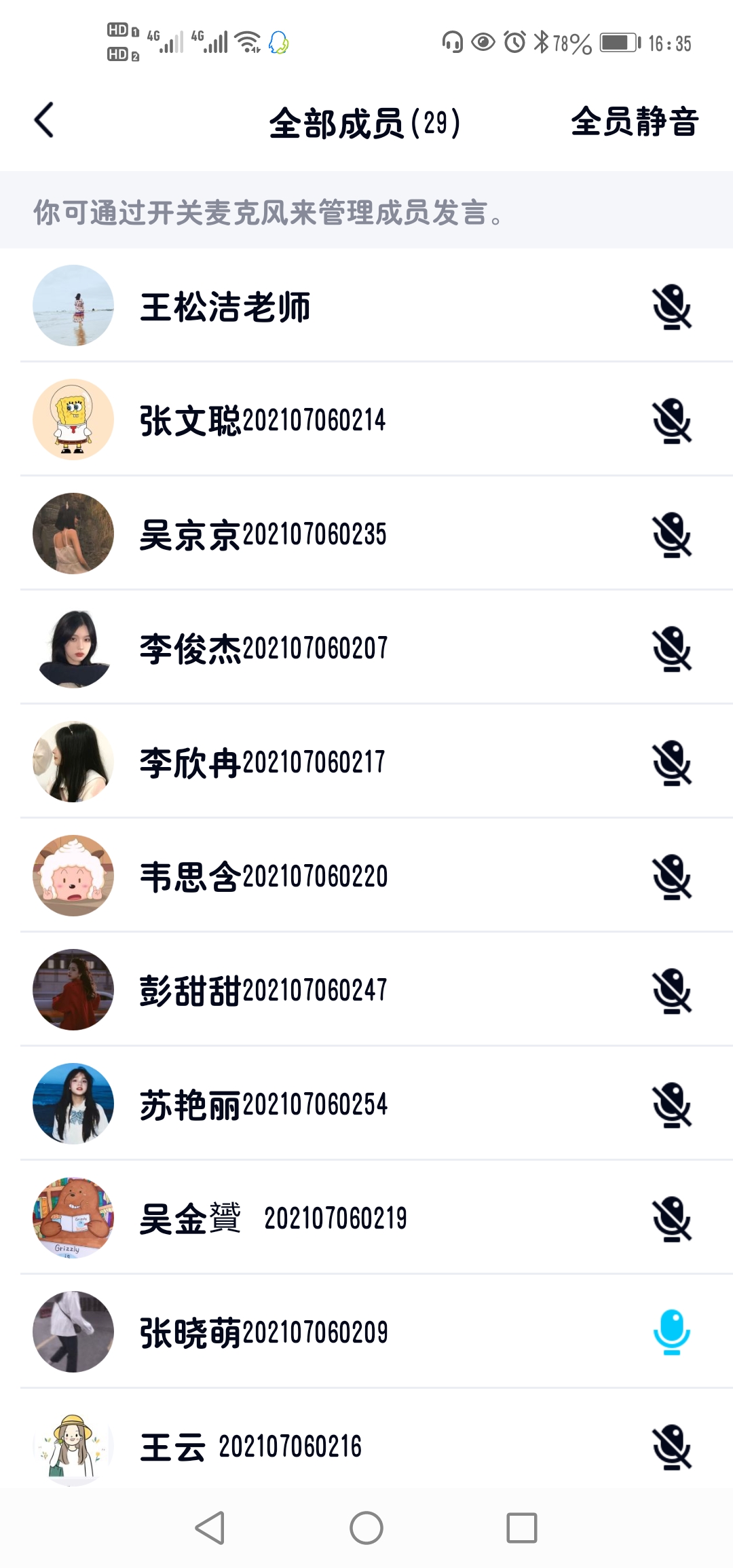Viewport: 733px width, 1568px height.
Task: Turn on mic for 韦思含202107060220
Action: click(672, 877)
